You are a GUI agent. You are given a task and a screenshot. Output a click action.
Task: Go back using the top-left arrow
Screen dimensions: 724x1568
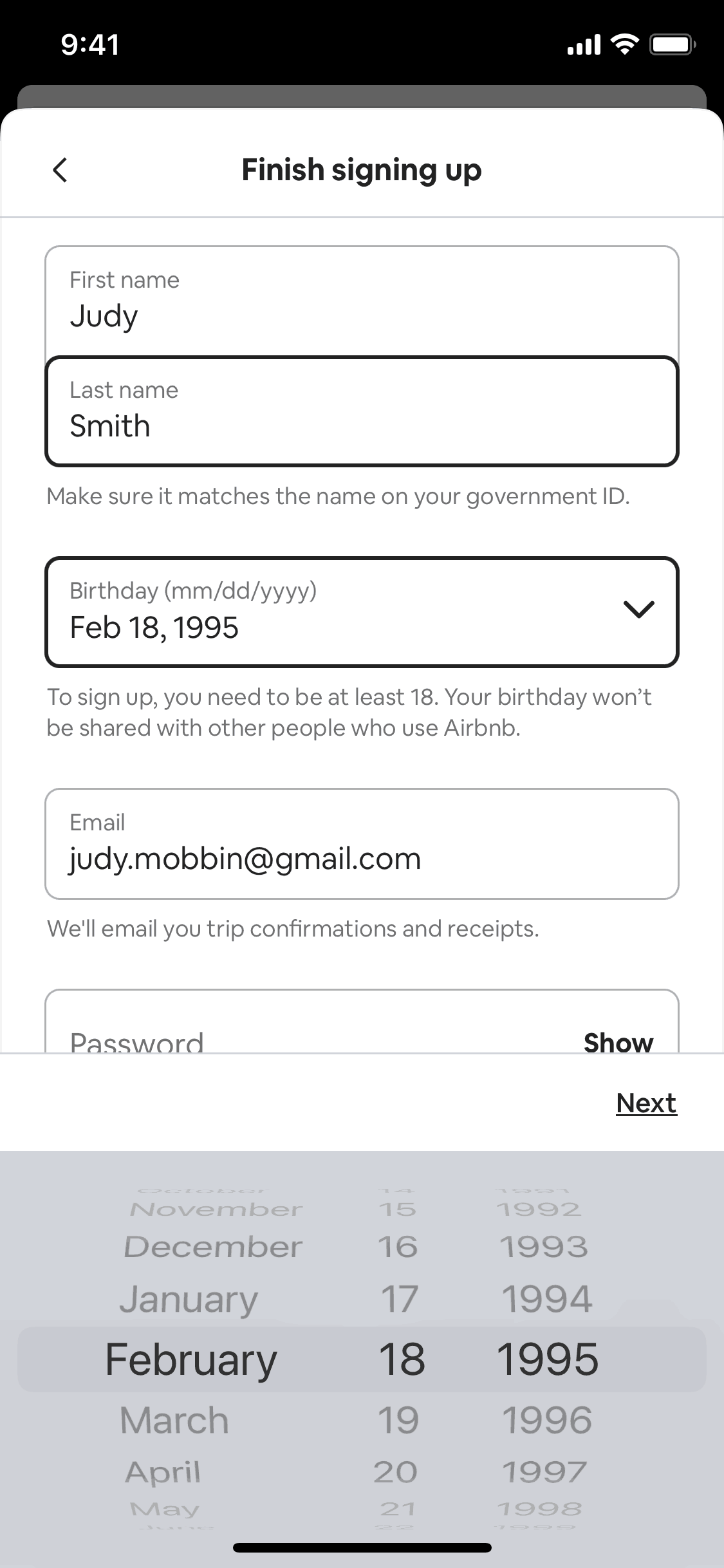(x=60, y=171)
